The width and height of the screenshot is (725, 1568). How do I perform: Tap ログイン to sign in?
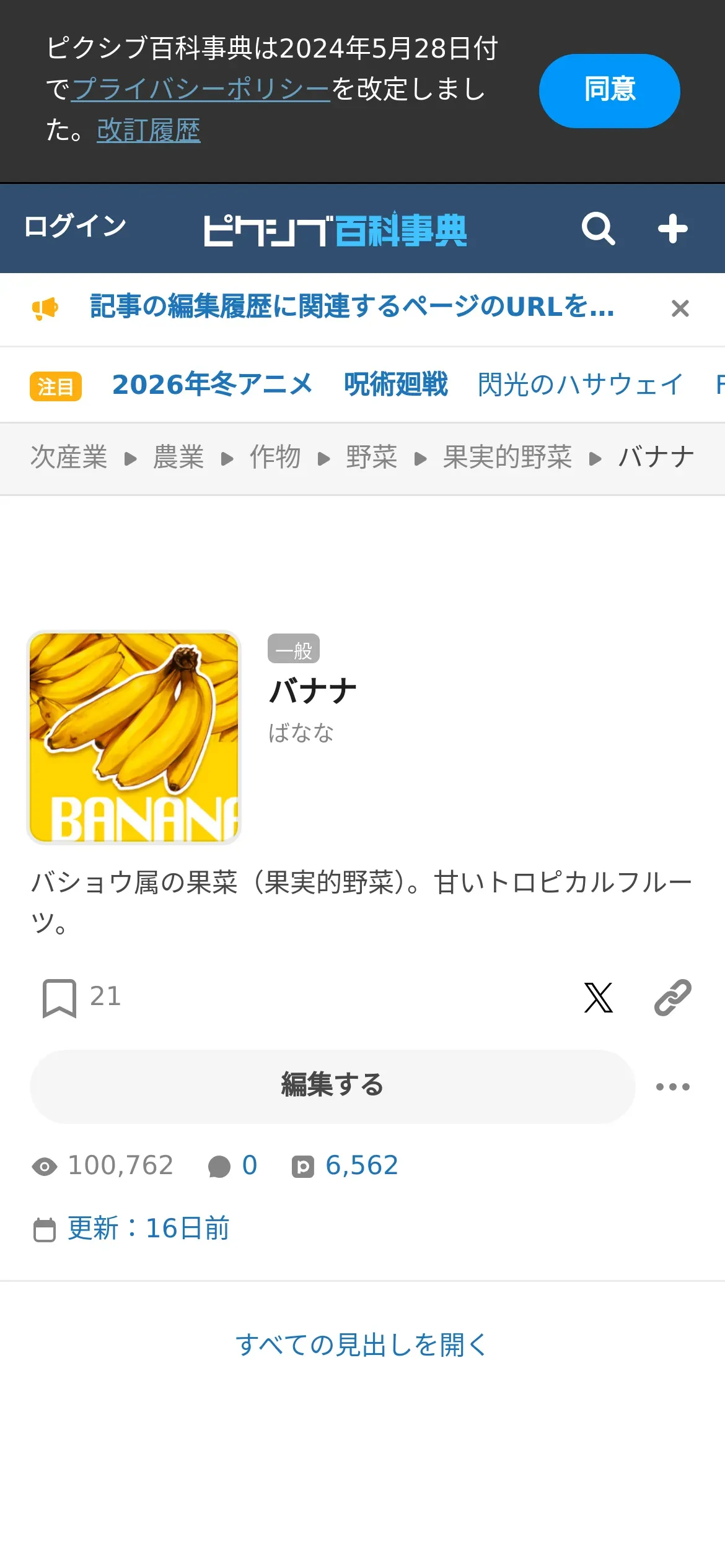click(75, 226)
